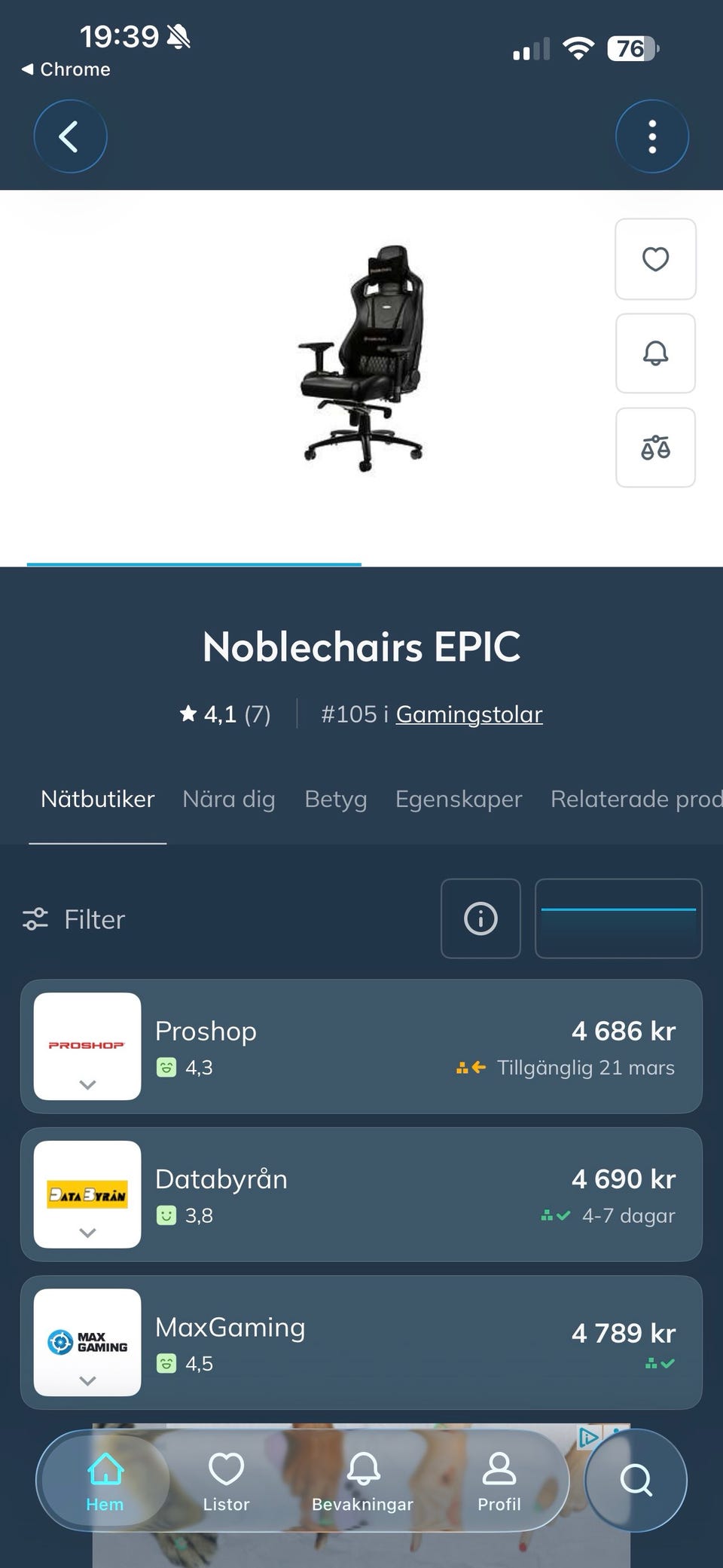Open the three-dot overflow menu

click(651, 137)
